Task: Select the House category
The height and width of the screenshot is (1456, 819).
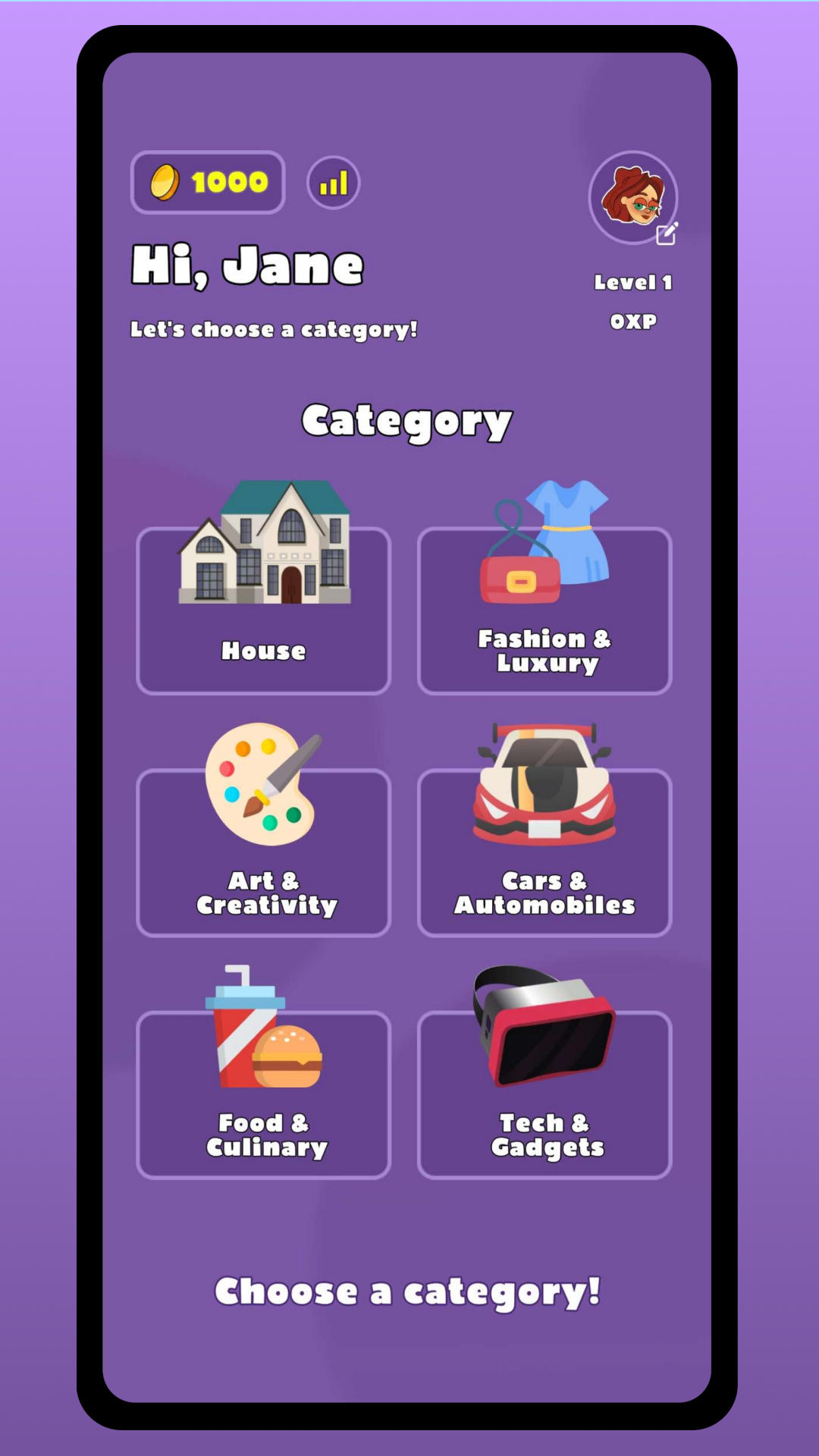Action: (263, 610)
